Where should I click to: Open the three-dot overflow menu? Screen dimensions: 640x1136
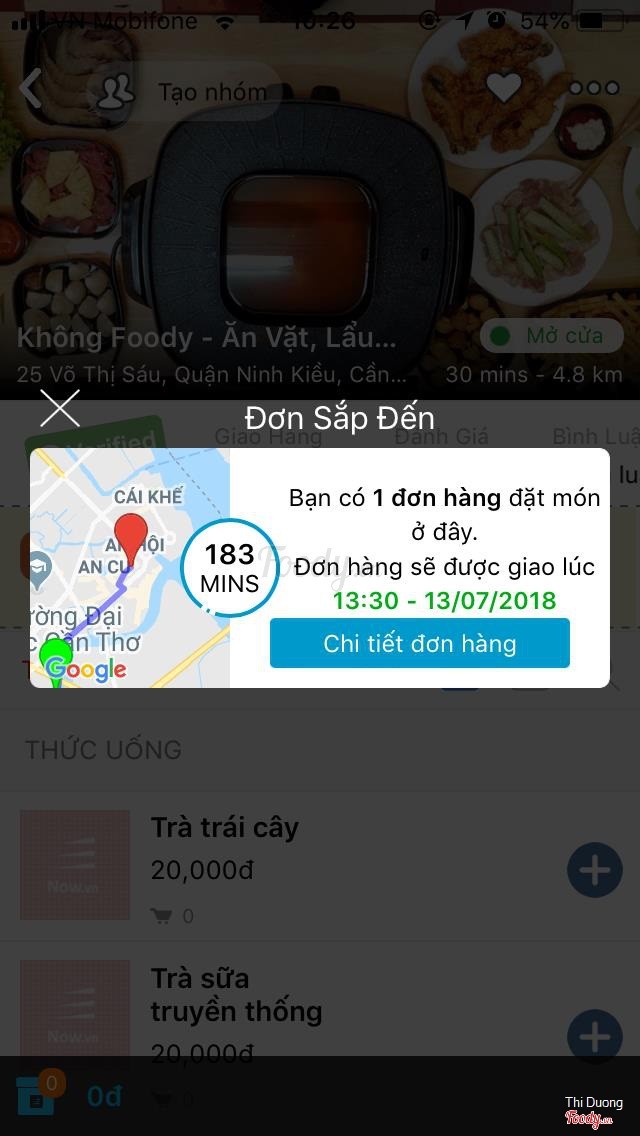[x=594, y=88]
